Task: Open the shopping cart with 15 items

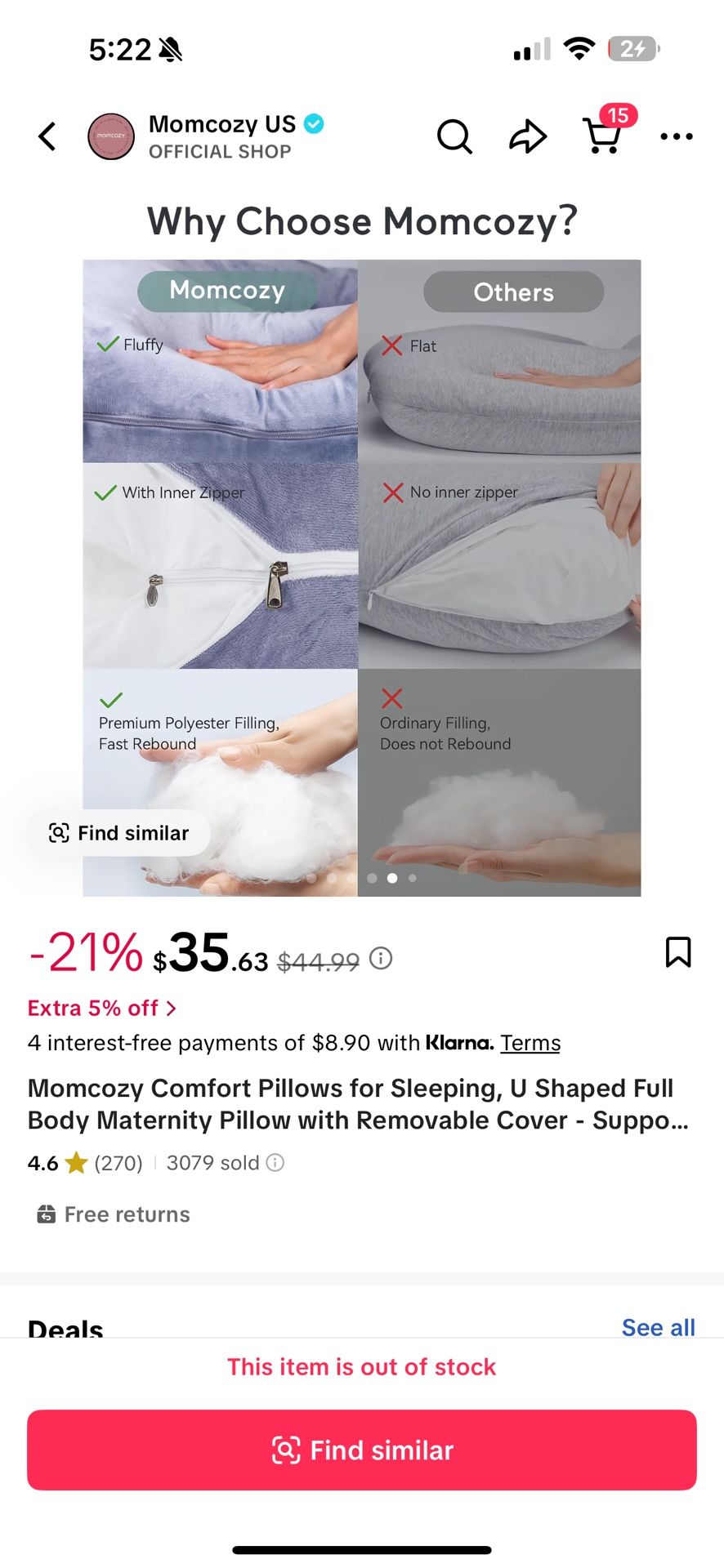Action: [602, 136]
